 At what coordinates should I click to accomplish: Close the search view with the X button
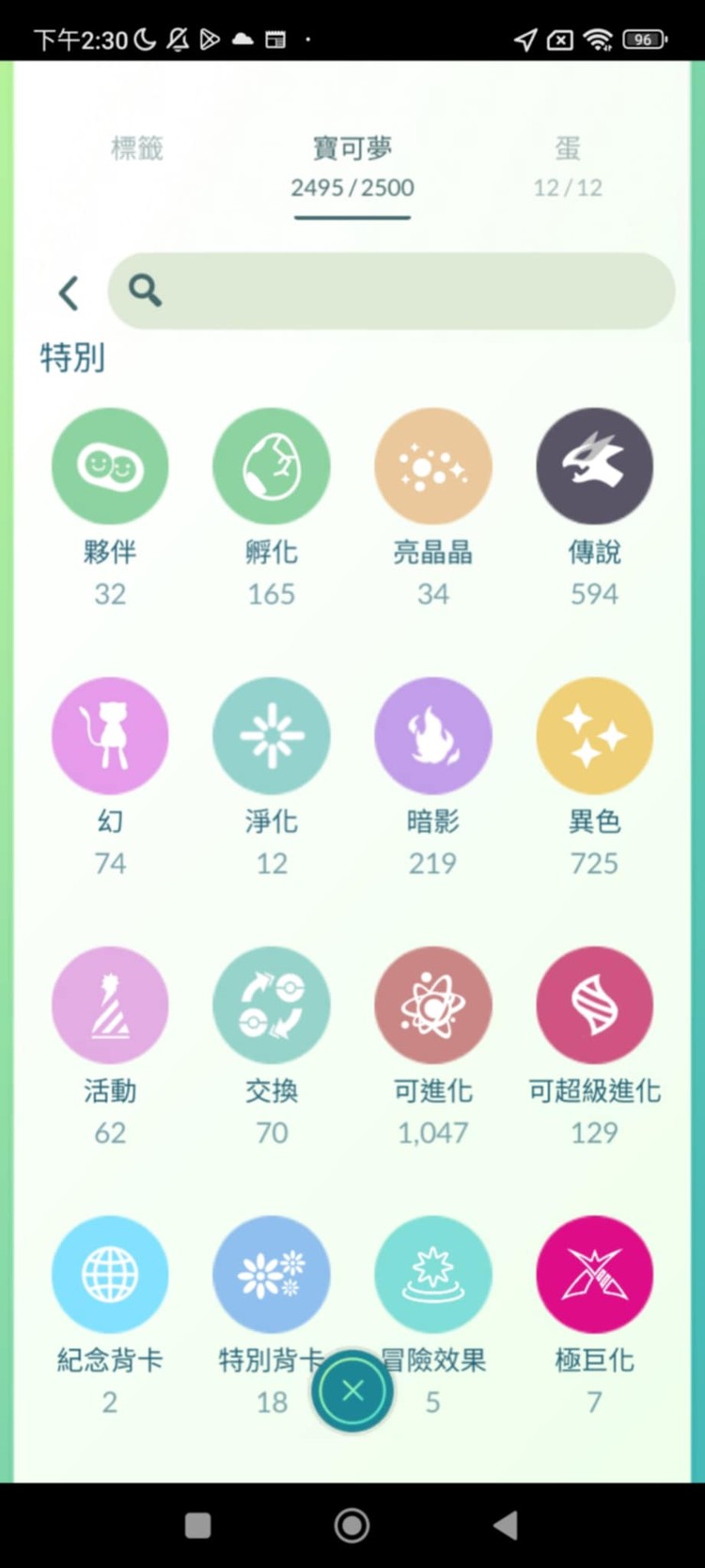tap(352, 1391)
